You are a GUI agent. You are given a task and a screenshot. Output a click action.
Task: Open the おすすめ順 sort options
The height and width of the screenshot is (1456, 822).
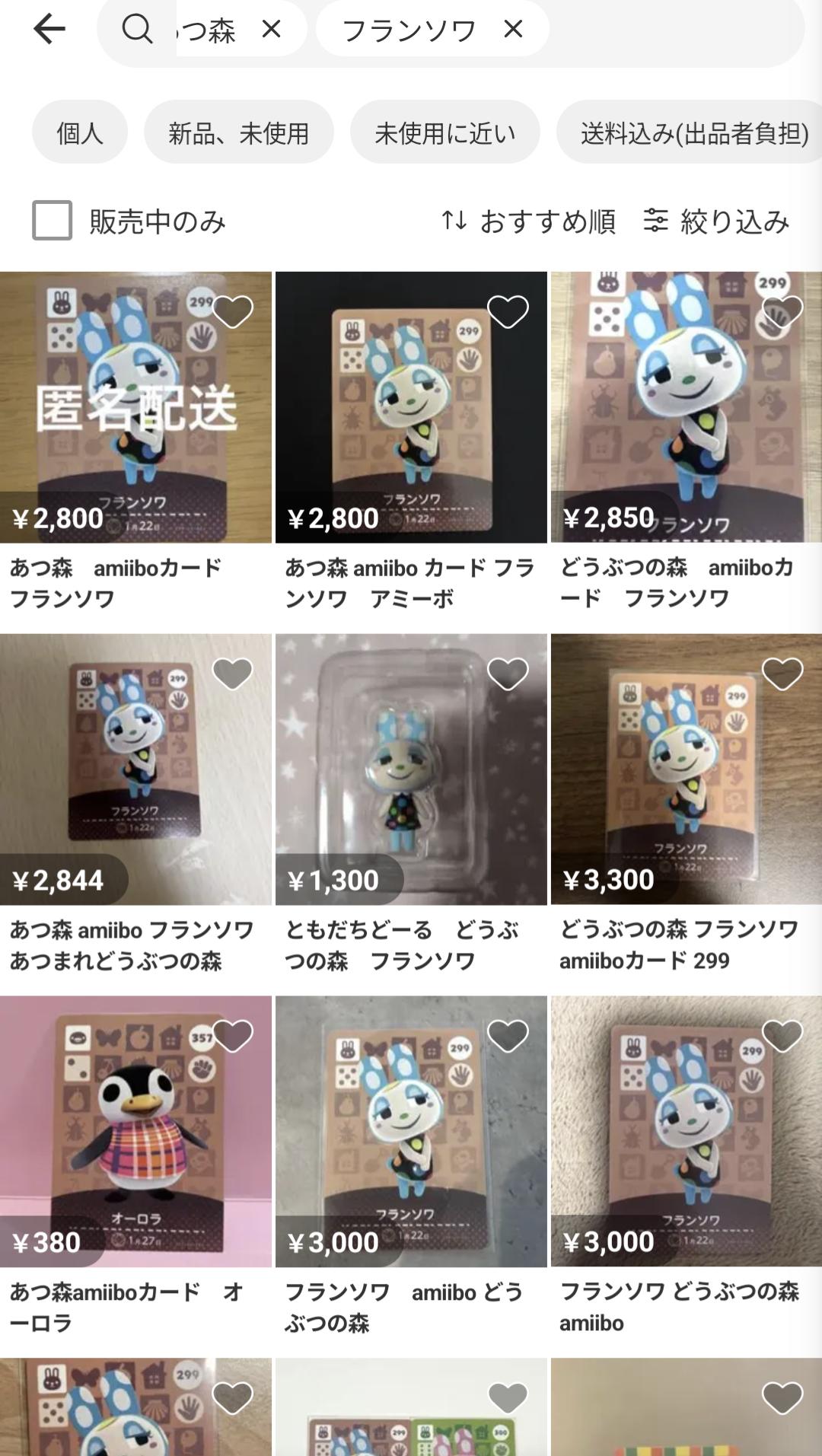(529, 221)
